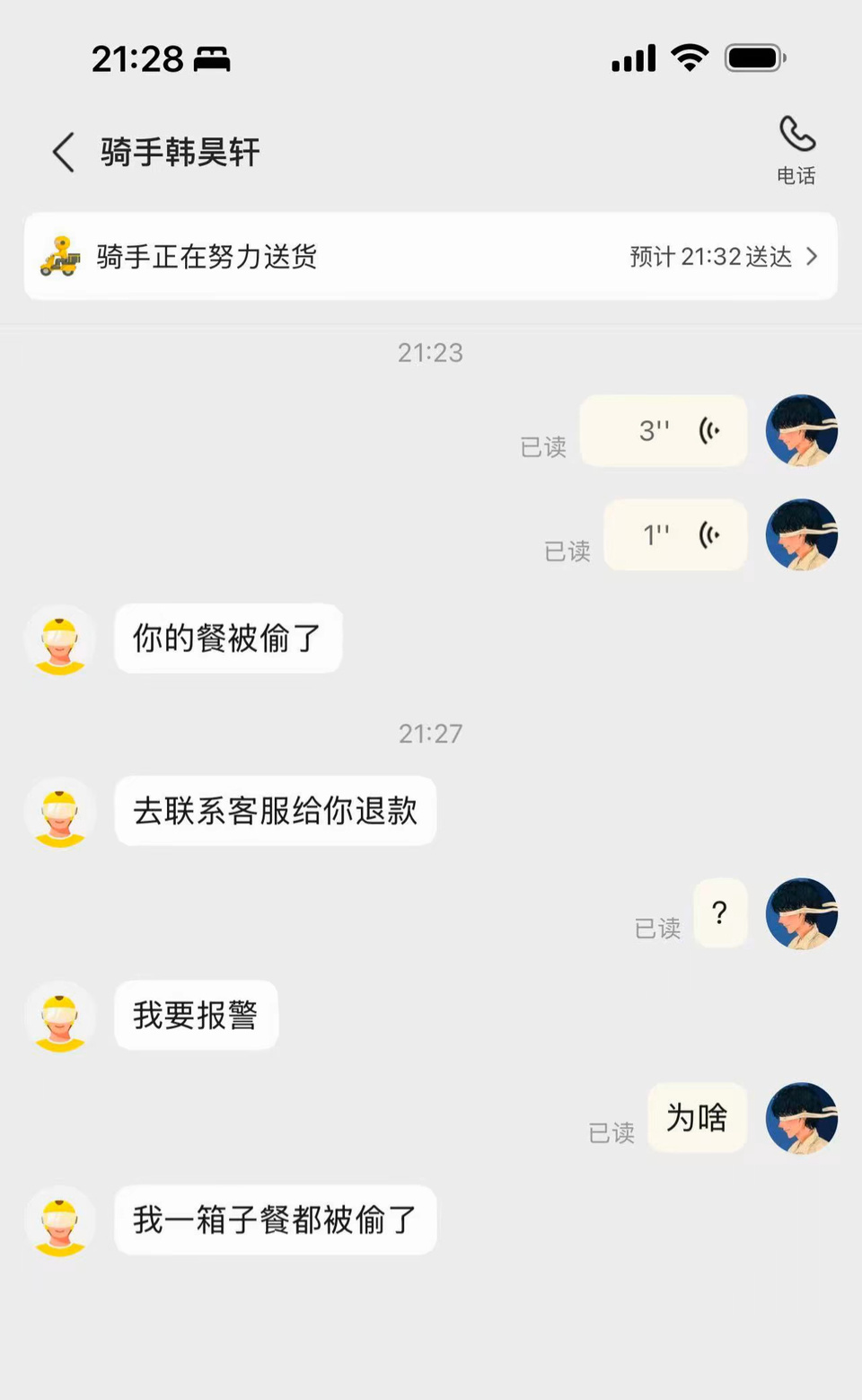
Task: Play the 1'' voice message
Action: tap(675, 535)
